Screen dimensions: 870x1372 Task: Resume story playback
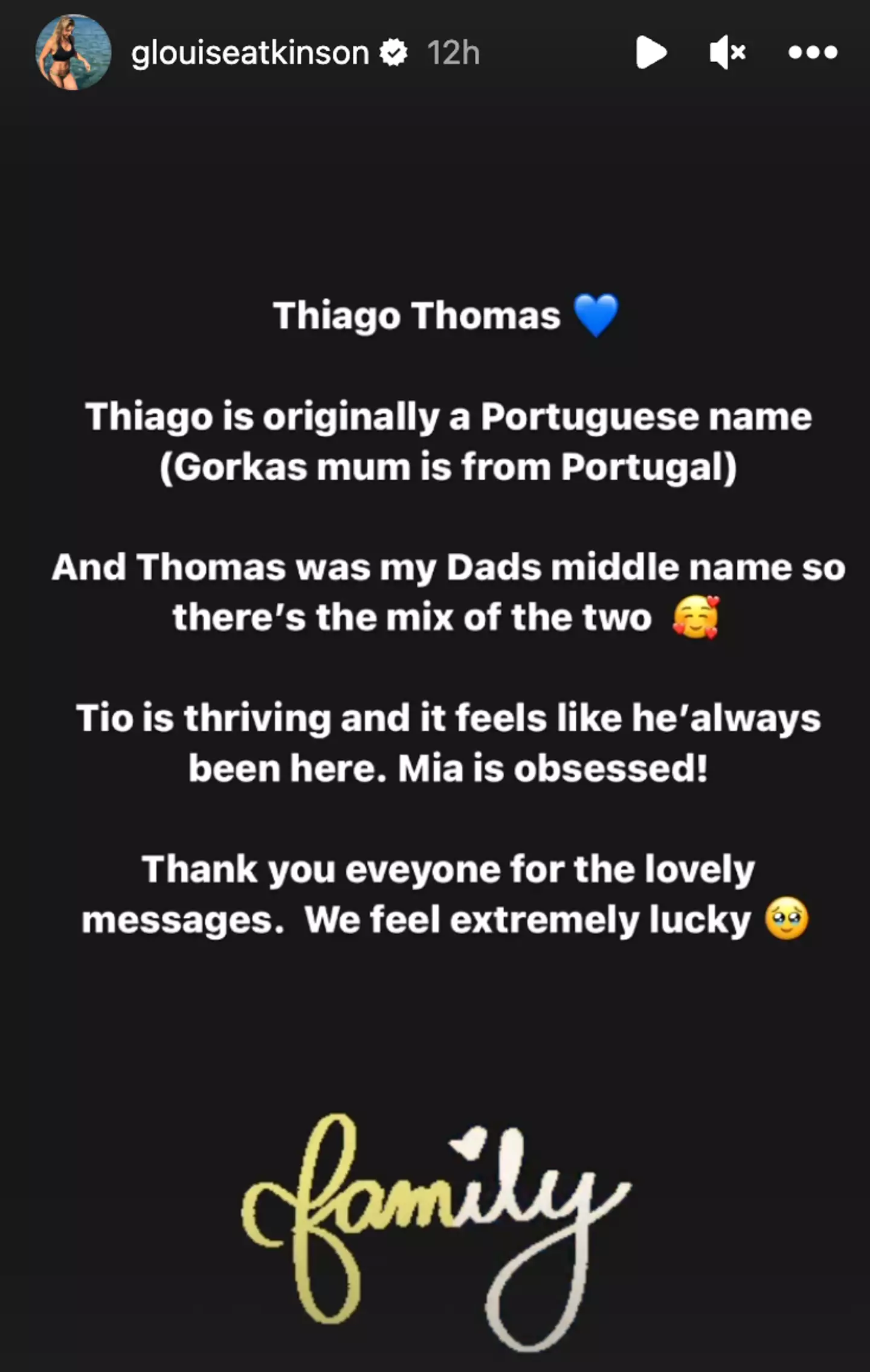coord(651,53)
